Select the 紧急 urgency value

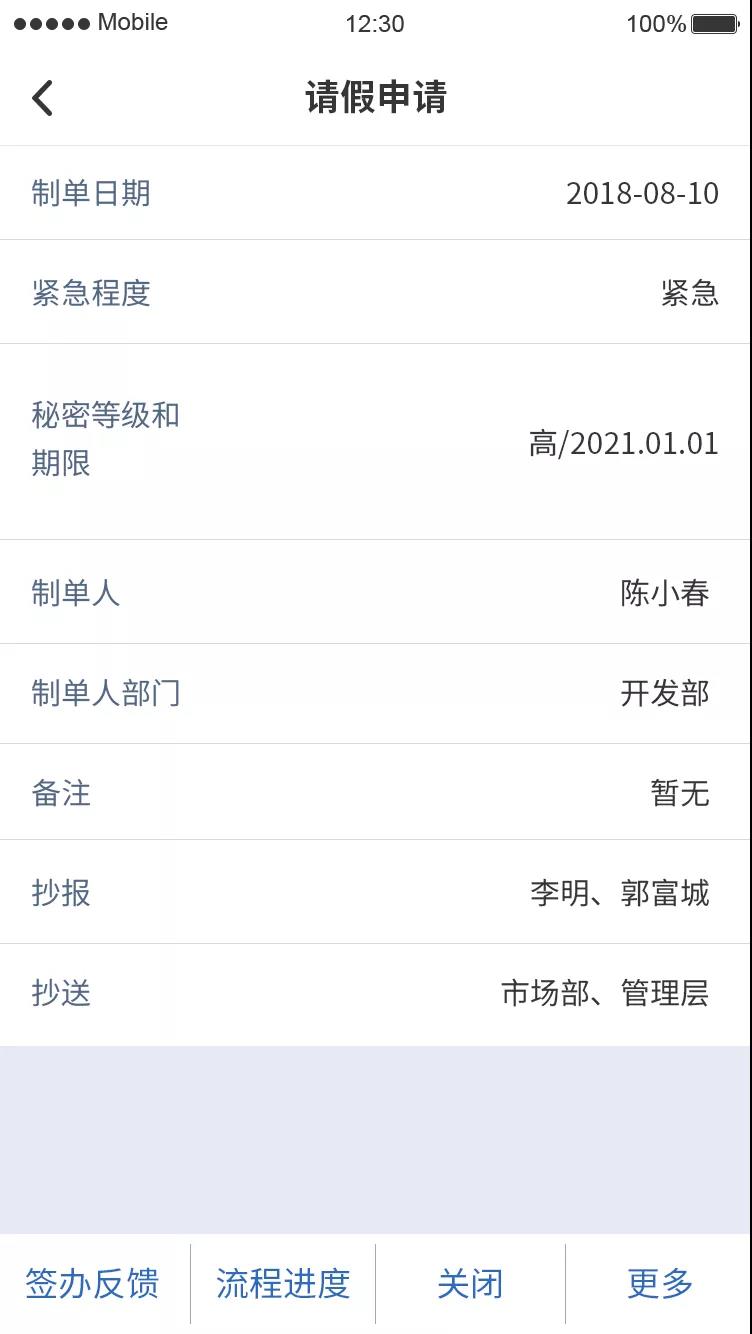pos(692,292)
